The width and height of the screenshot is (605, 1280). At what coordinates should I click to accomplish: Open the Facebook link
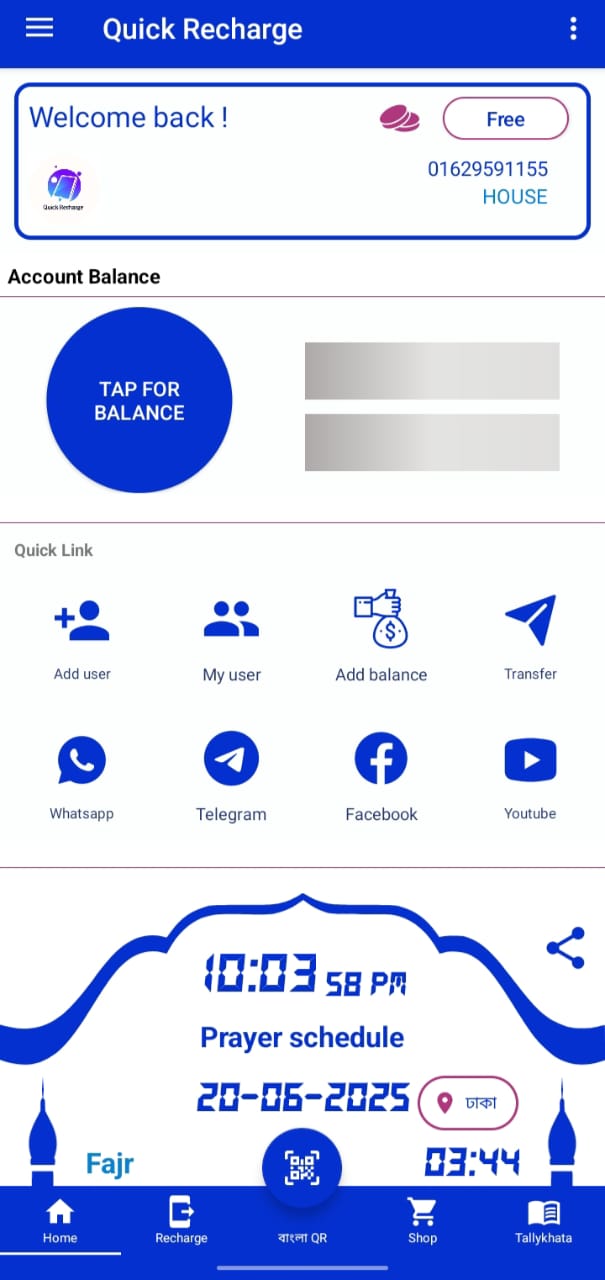pos(381,775)
